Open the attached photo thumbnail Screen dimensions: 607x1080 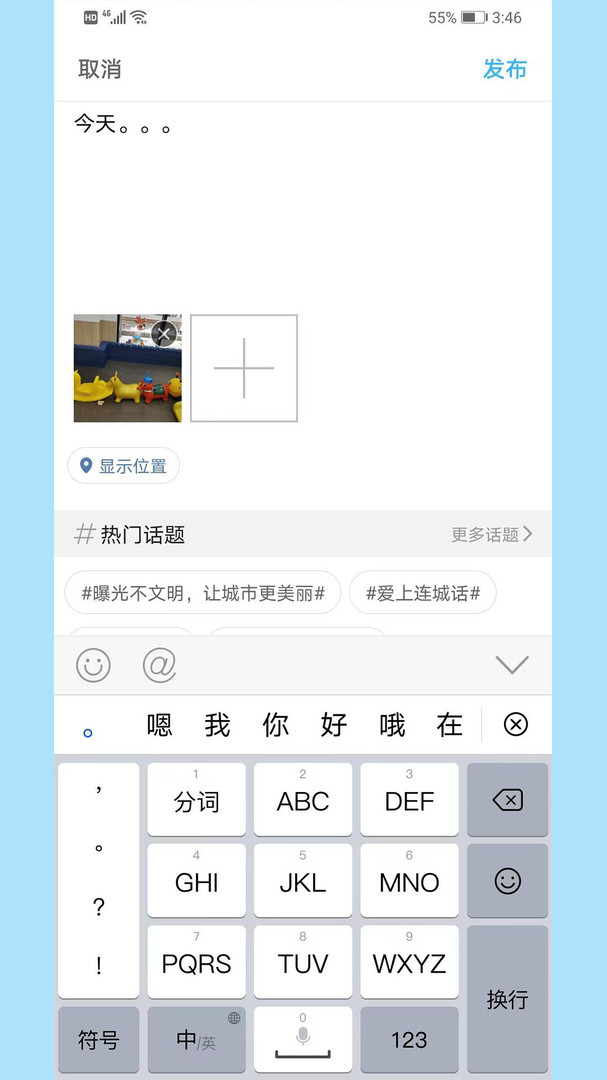(x=127, y=368)
